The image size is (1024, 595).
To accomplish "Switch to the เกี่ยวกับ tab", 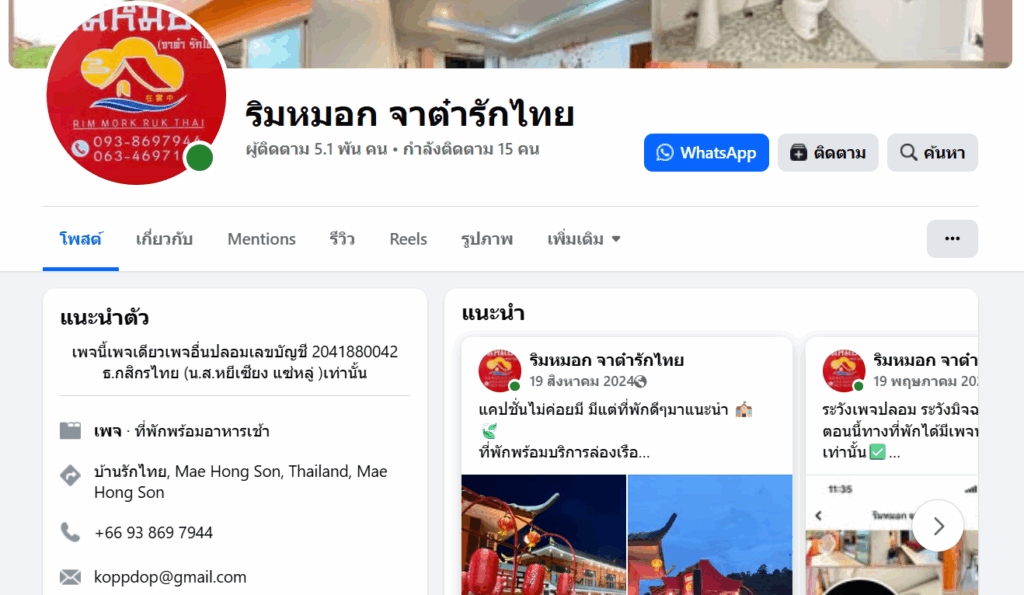I will 164,239.
